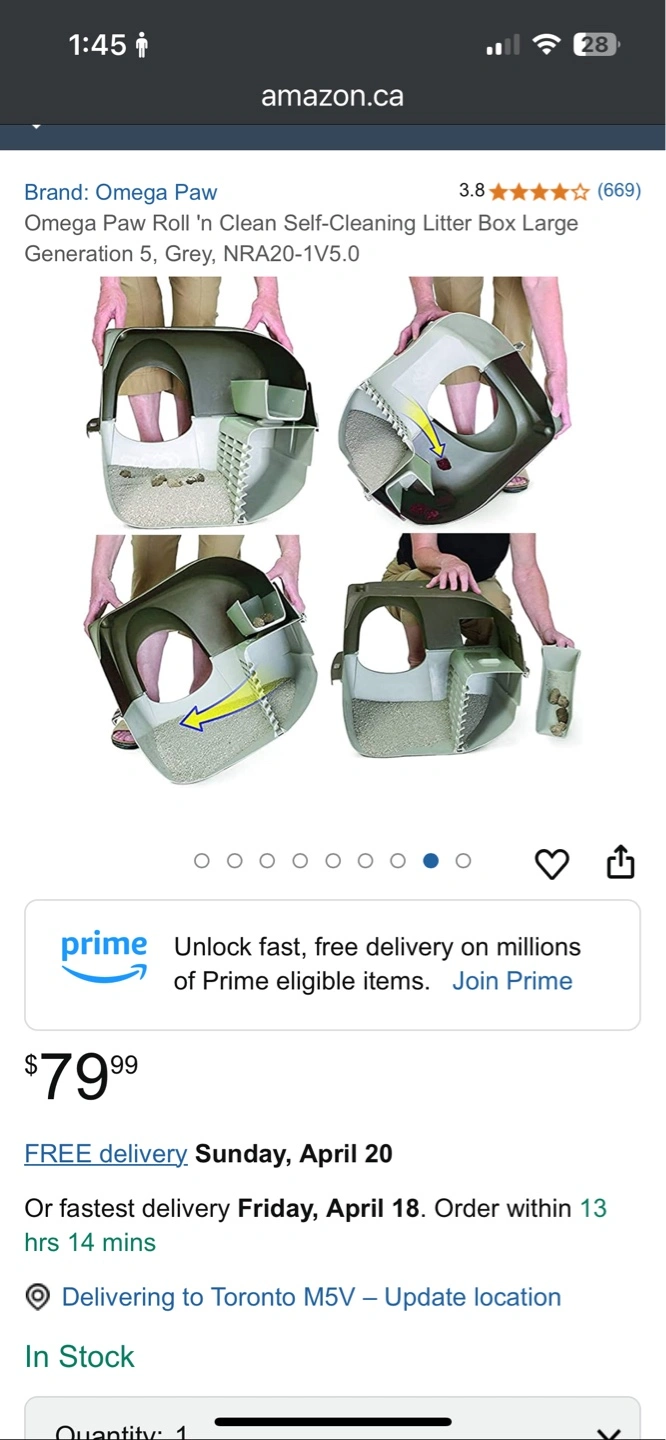Update delivery location Toronto M5V
Image resolution: width=666 pixels, height=1440 pixels.
coord(311,1297)
